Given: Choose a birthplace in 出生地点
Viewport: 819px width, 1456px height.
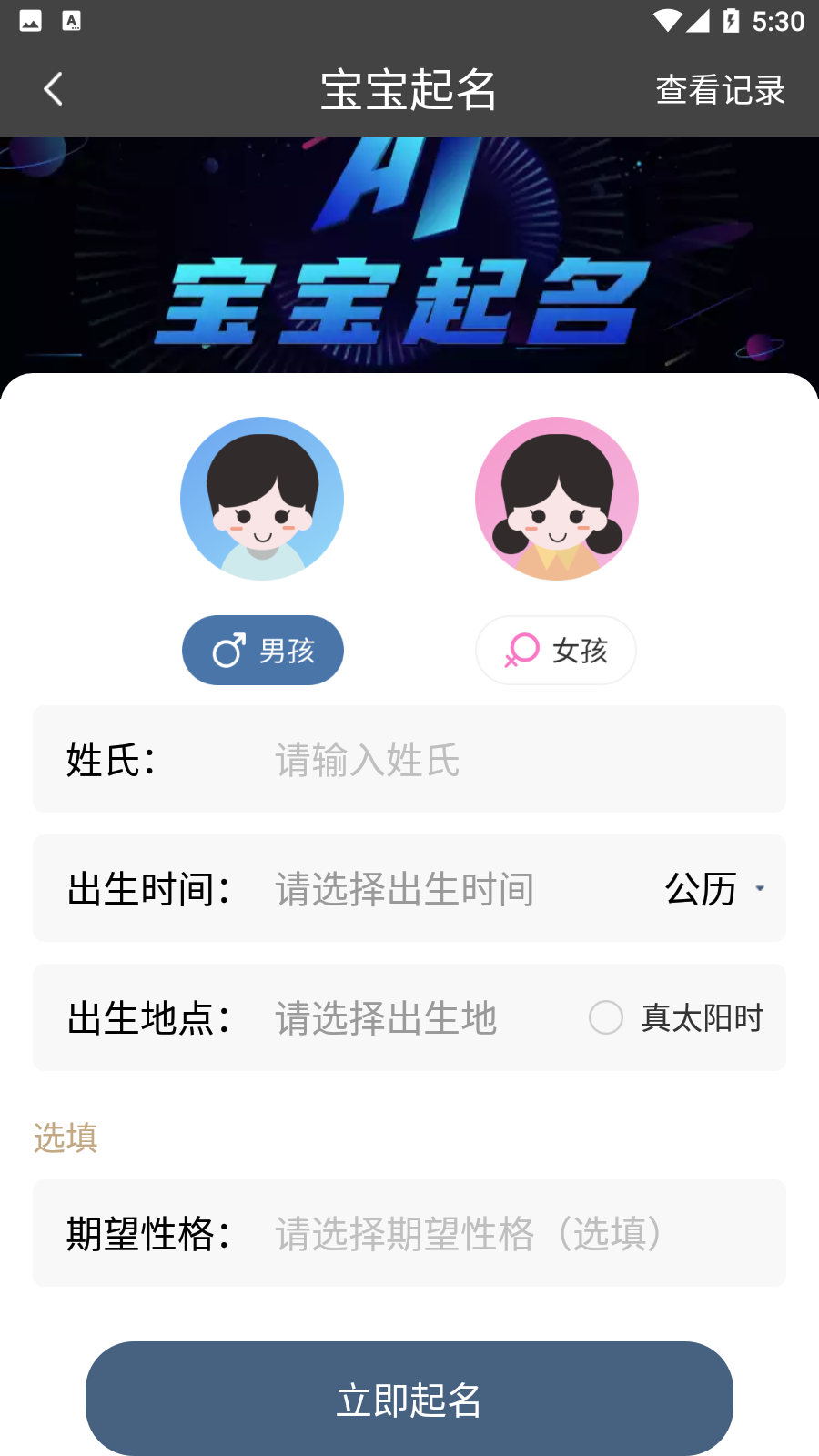Looking at the screenshot, I should click(x=387, y=1018).
